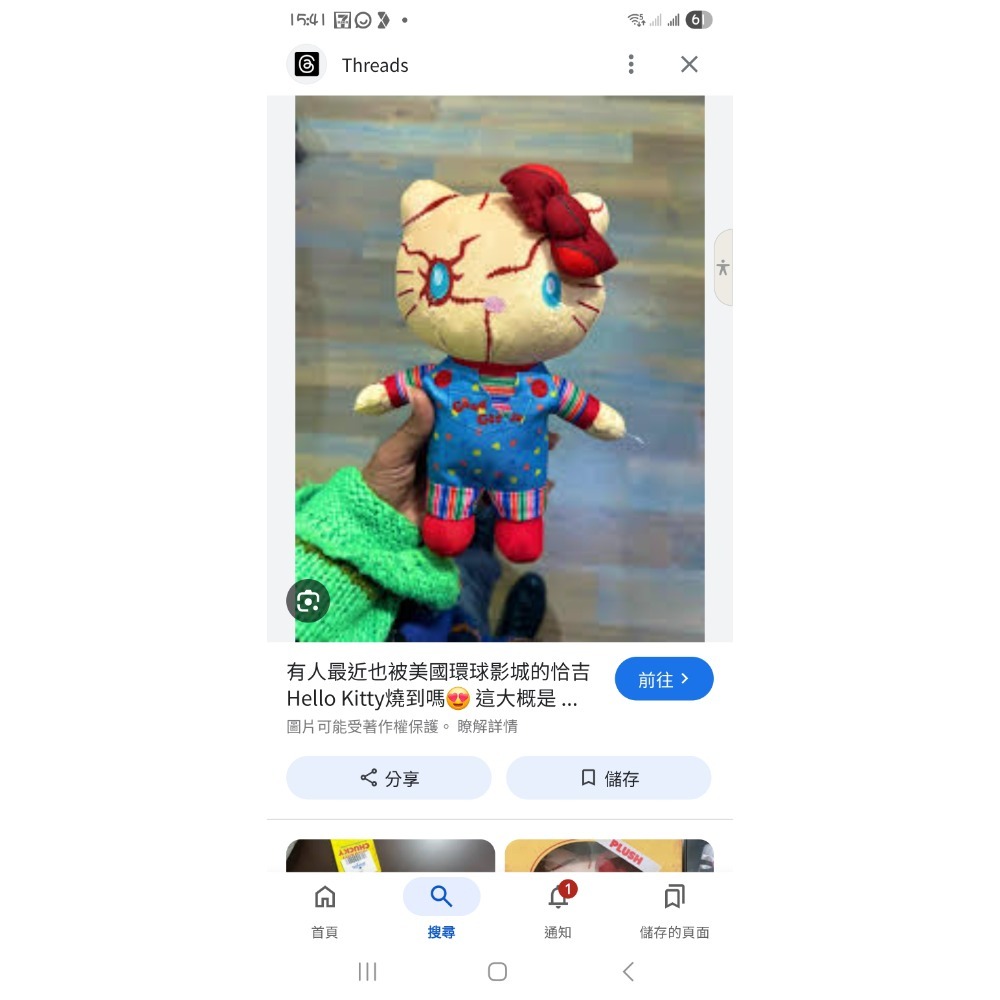Screen dimensions: 1000x1000
Task: Close the Threads image viewer
Action: 689,65
